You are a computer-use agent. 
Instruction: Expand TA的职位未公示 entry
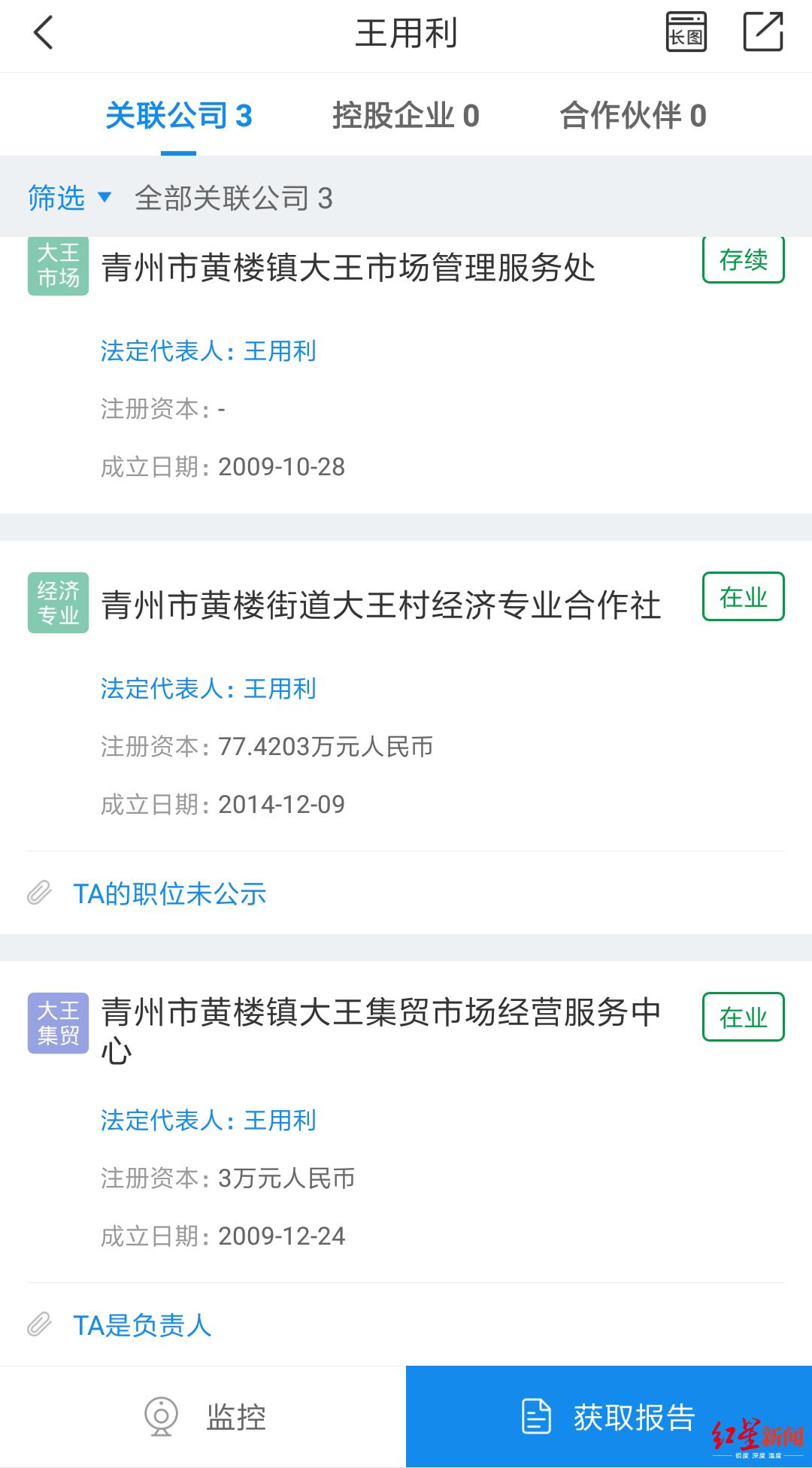171,894
